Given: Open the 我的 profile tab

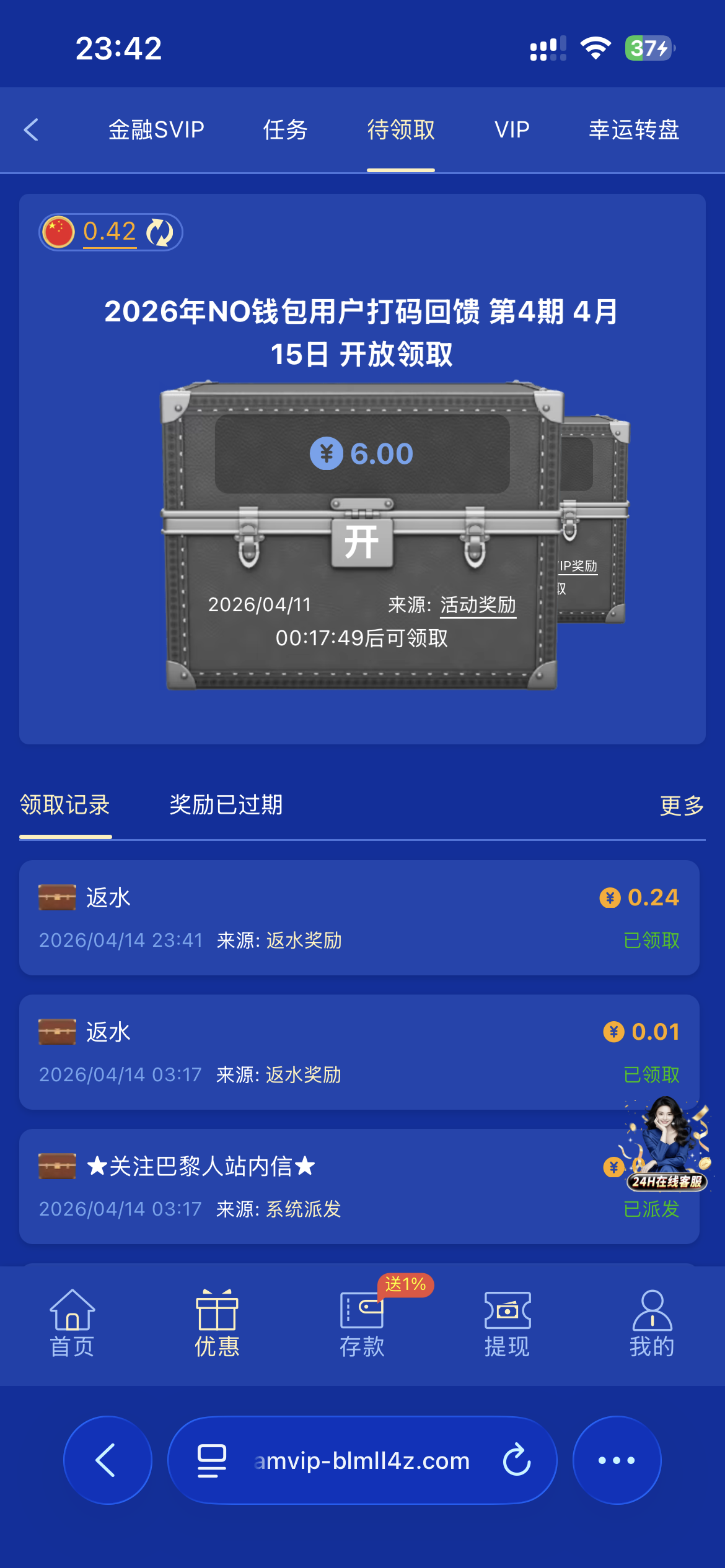Looking at the screenshot, I should [652, 1322].
